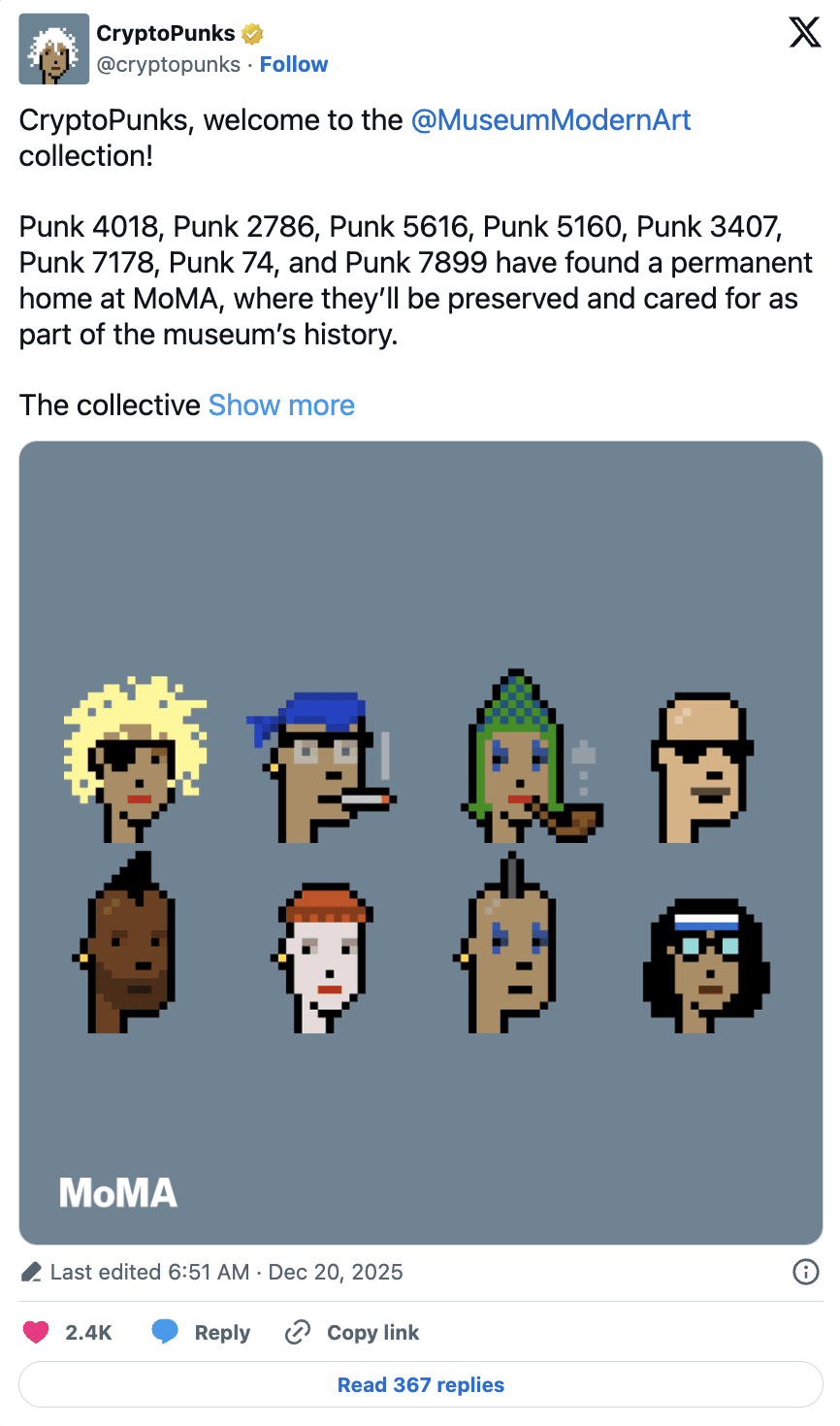This screenshot has width=840, height=1426.
Task: Open the @MuseumModernArt mention
Action: point(550,120)
